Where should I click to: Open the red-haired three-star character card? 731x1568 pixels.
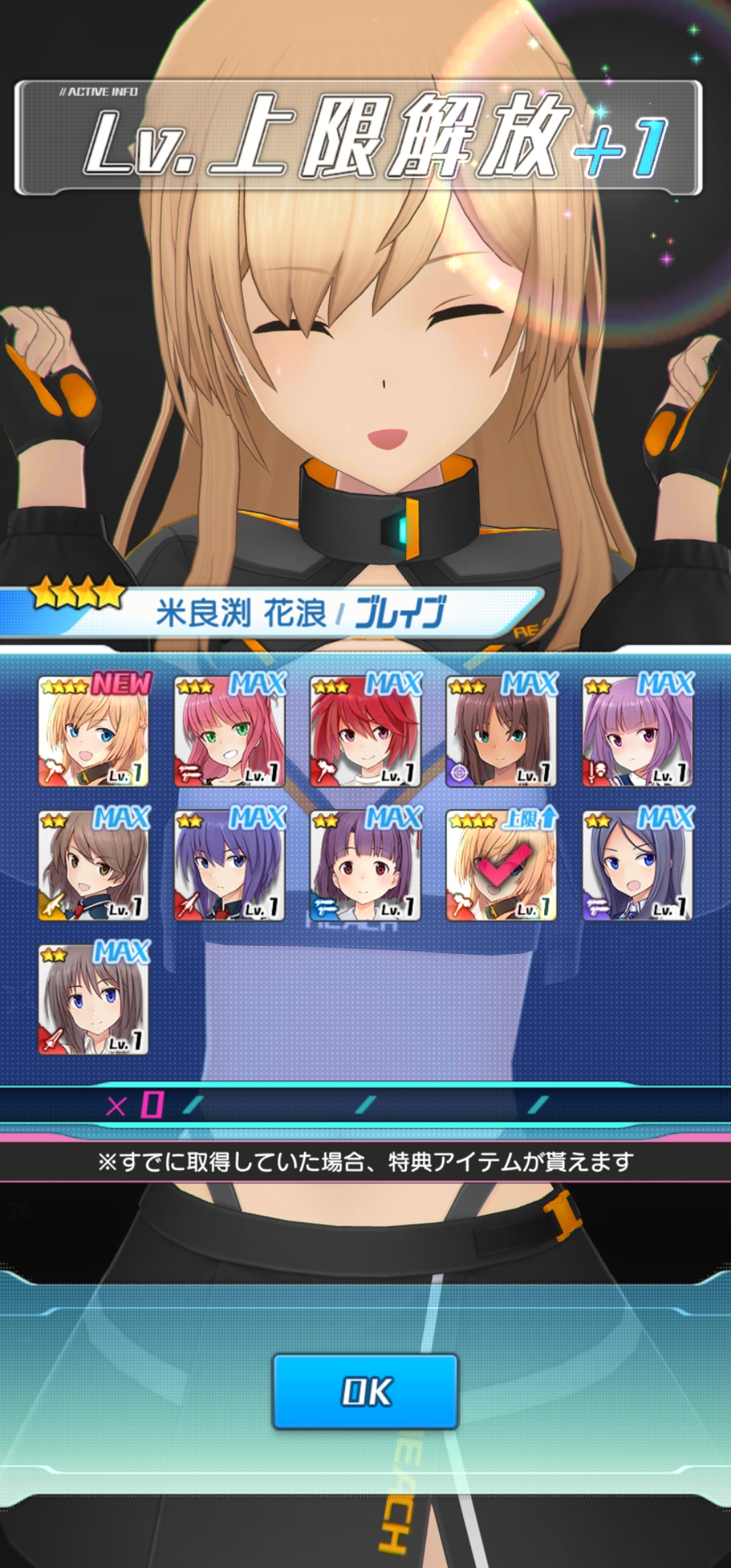[365, 731]
